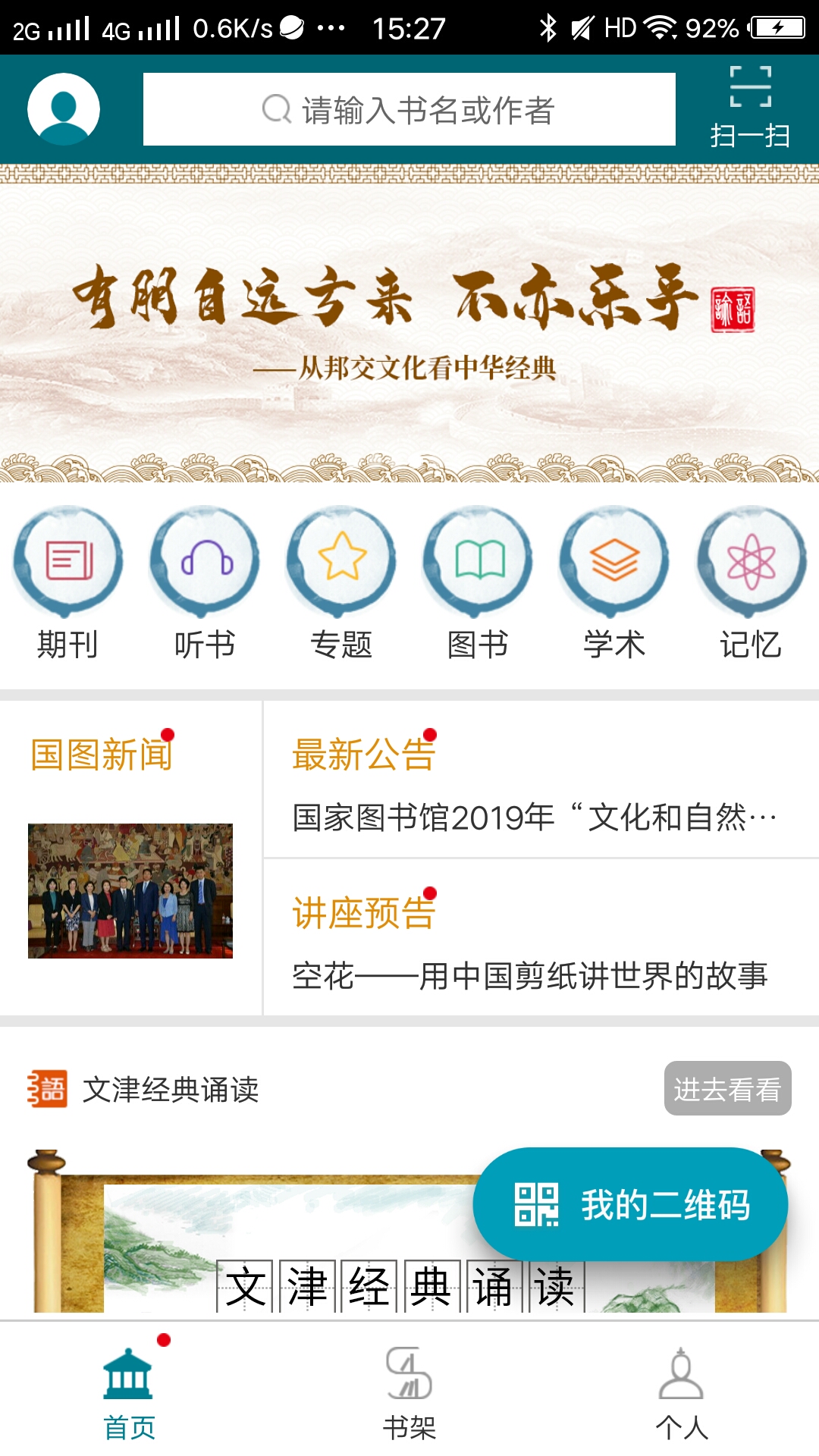Select the 听书 (Audiobooks) headphones icon
The image size is (819, 1456).
point(205,561)
